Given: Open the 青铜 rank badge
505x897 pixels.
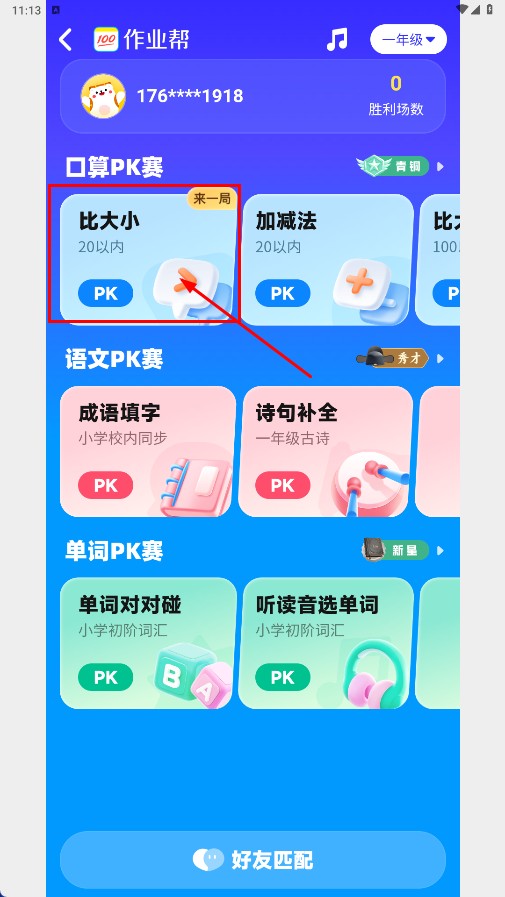Looking at the screenshot, I should point(399,166).
